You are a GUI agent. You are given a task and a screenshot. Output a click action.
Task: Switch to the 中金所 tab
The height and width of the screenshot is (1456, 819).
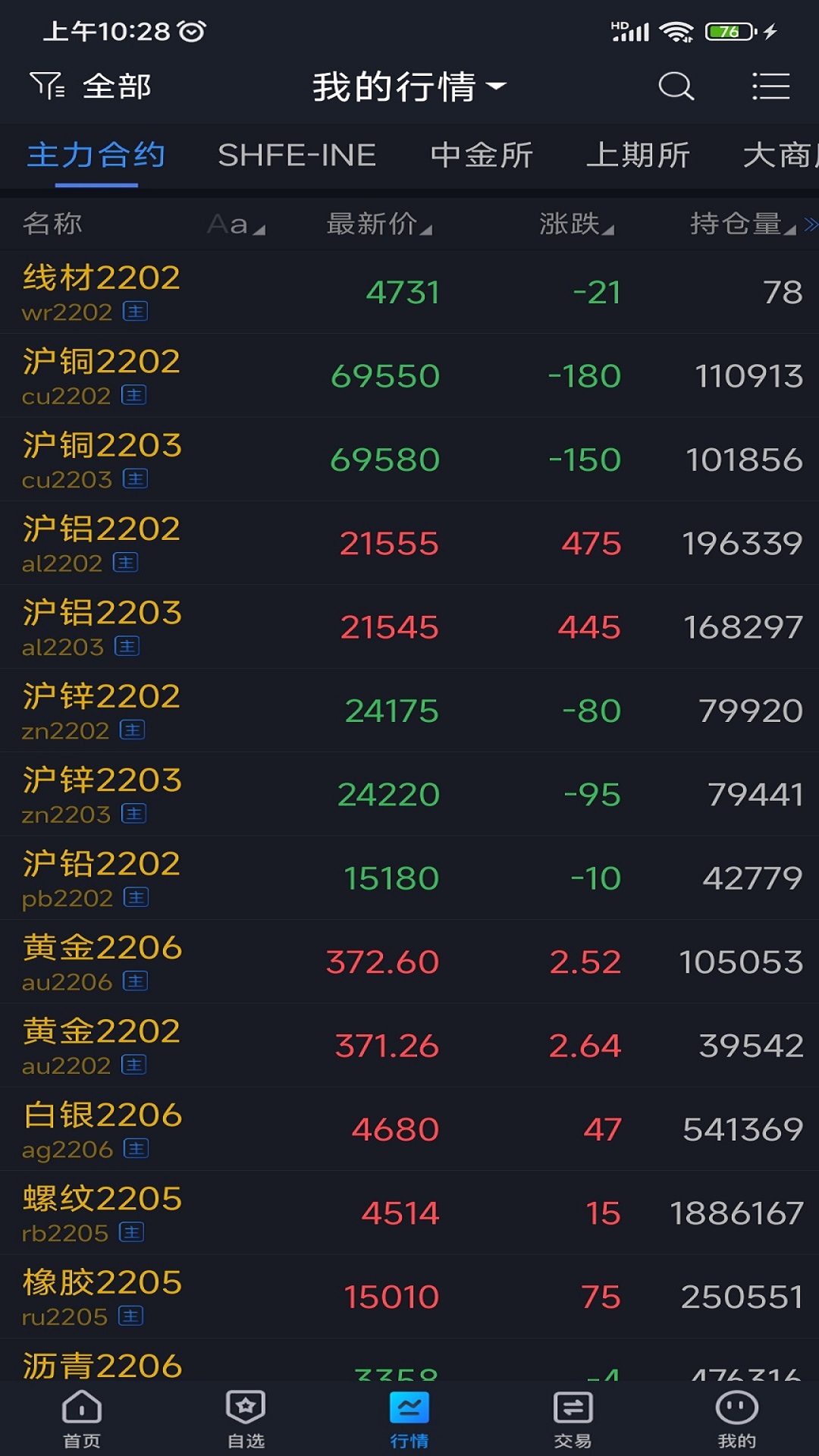click(482, 155)
